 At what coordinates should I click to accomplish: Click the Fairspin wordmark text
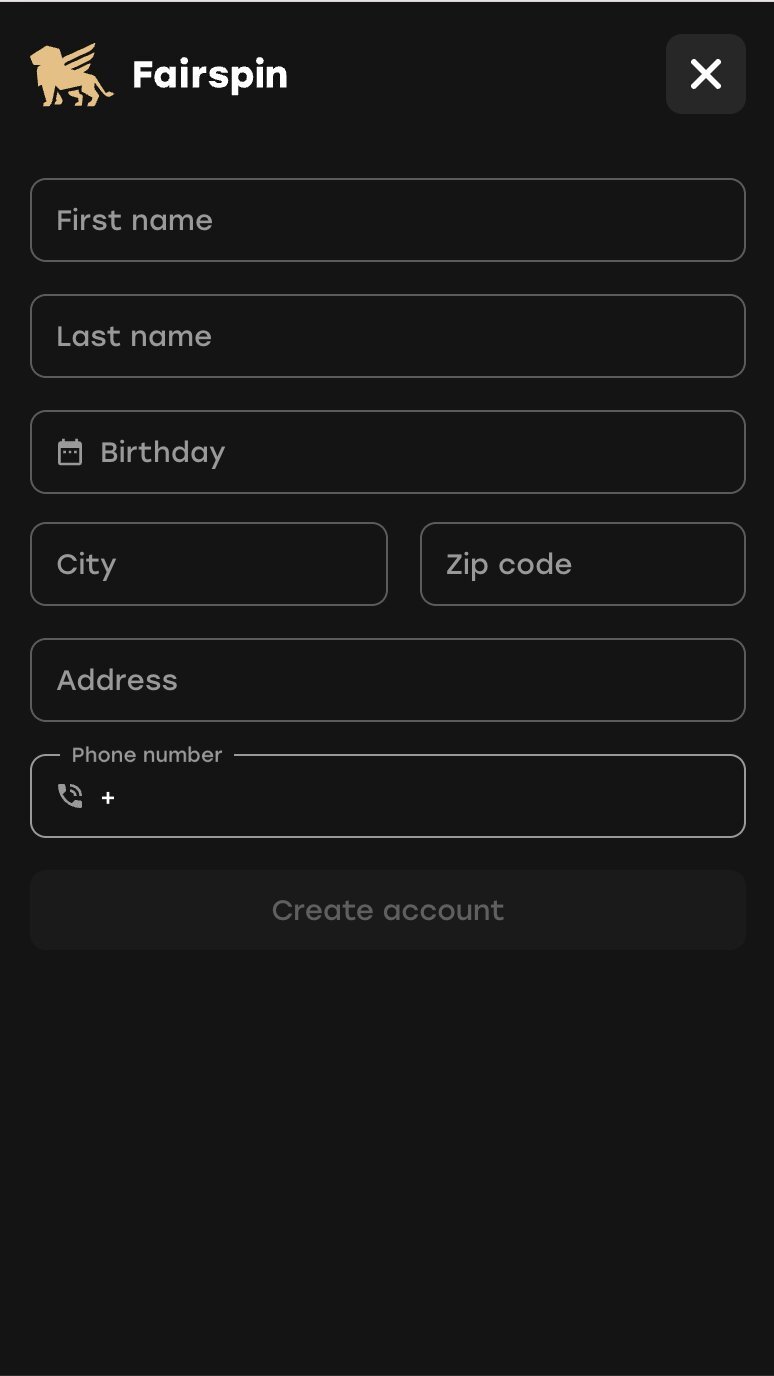coord(210,74)
